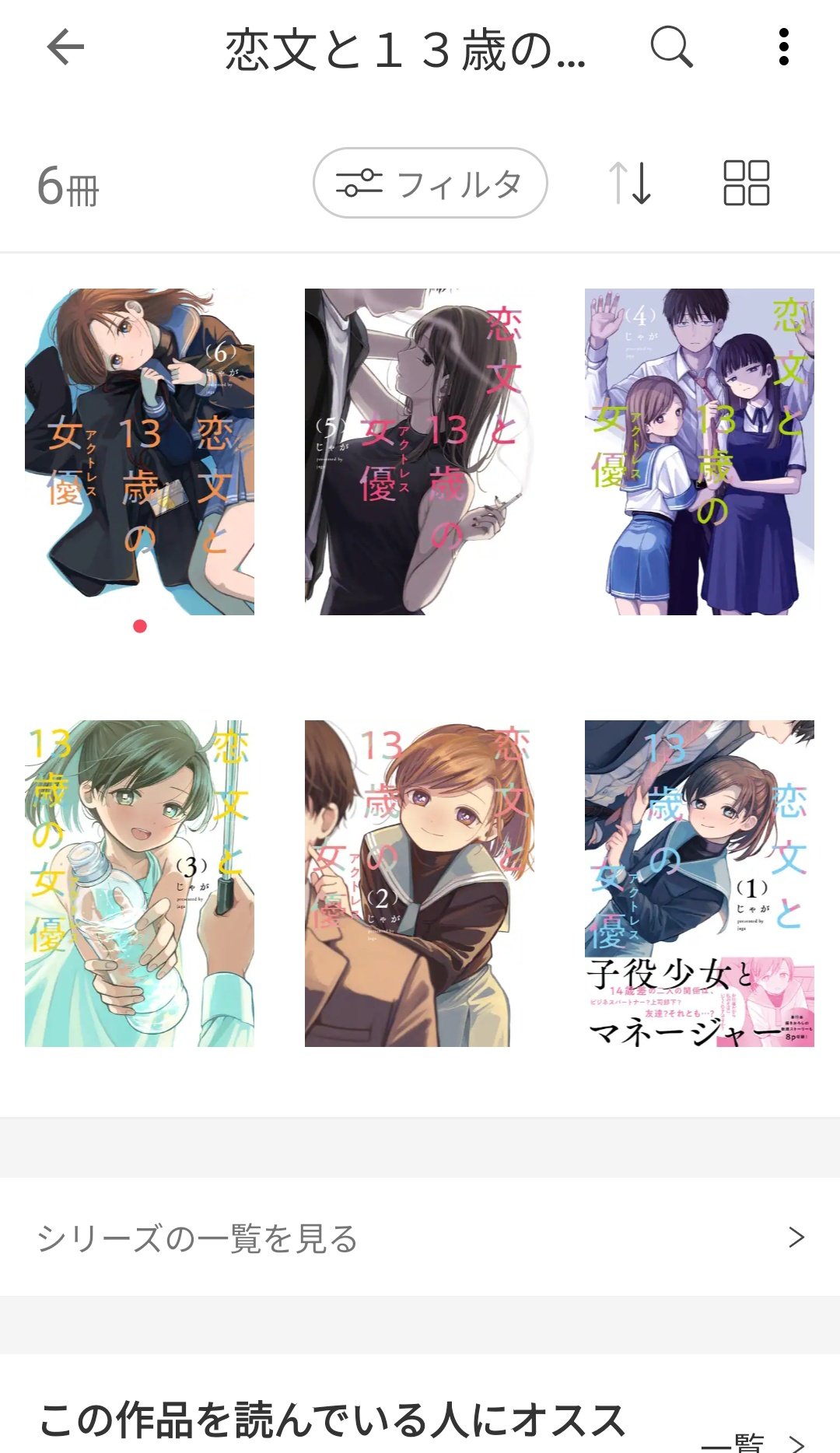Open volume 1 cover
The height and width of the screenshot is (1453, 840).
(x=700, y=884)
